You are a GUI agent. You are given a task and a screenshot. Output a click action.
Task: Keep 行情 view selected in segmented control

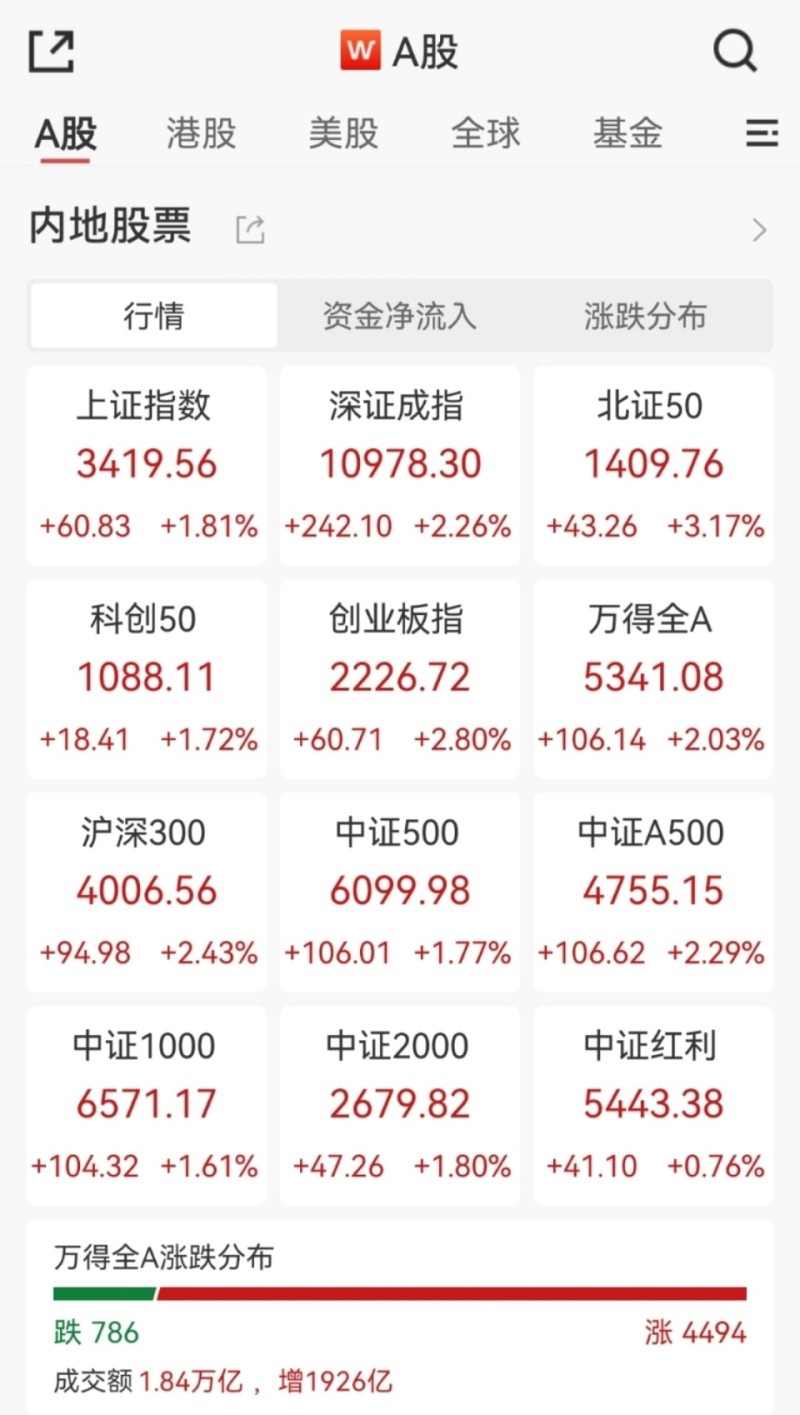(x=154, y=316)
